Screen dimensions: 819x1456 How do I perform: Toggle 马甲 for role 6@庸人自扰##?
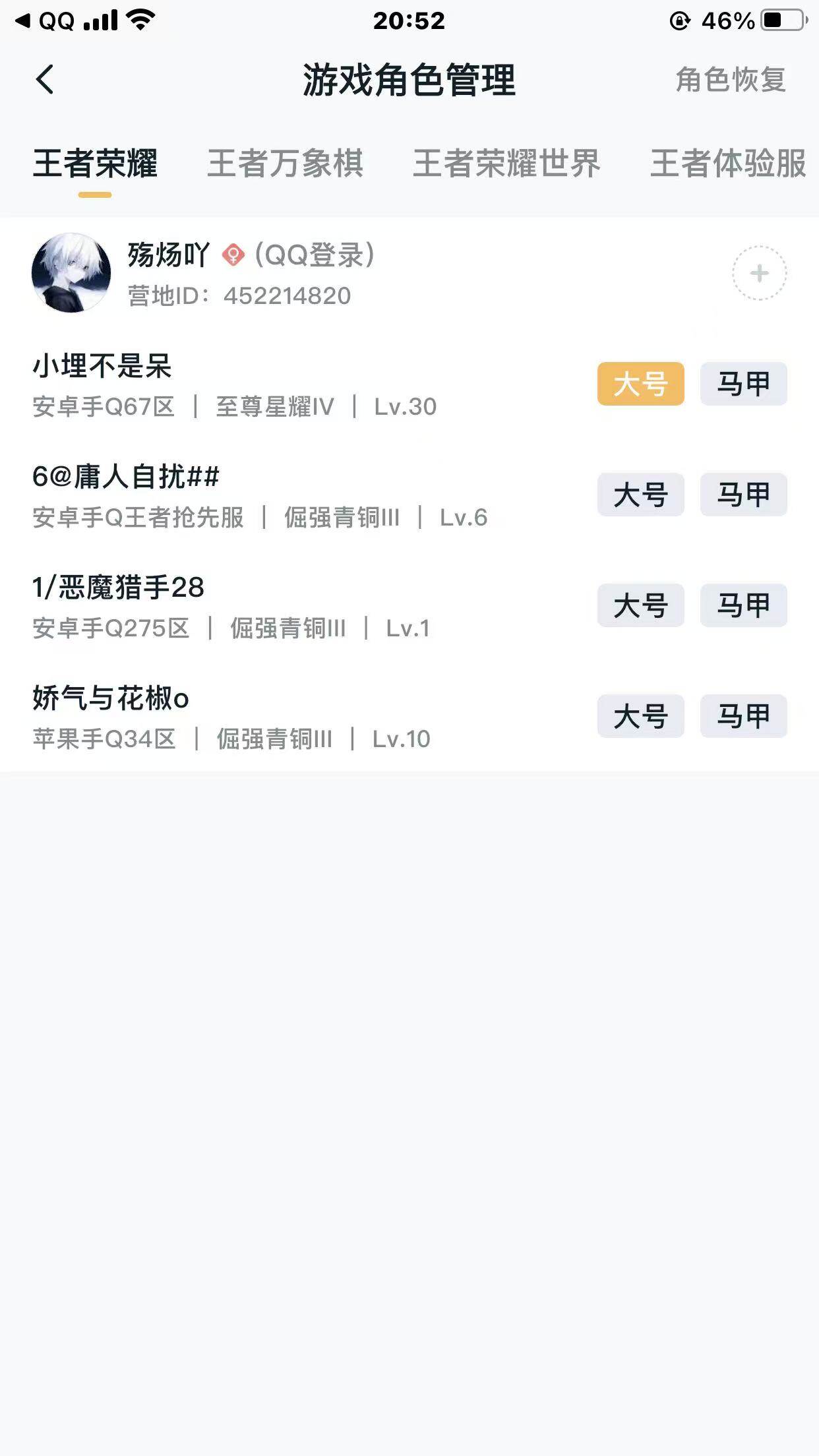(743, 494)
